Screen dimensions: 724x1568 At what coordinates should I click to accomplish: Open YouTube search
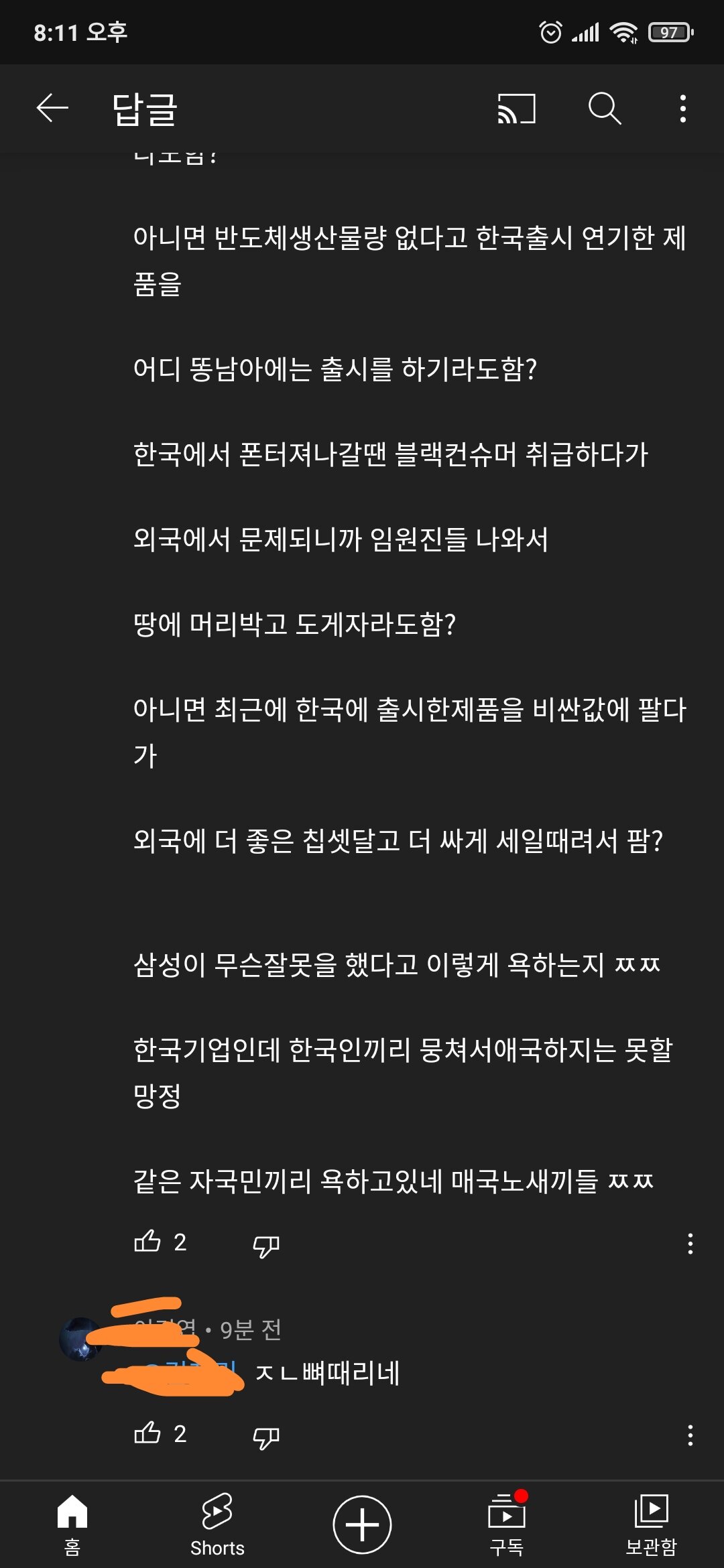604,109
